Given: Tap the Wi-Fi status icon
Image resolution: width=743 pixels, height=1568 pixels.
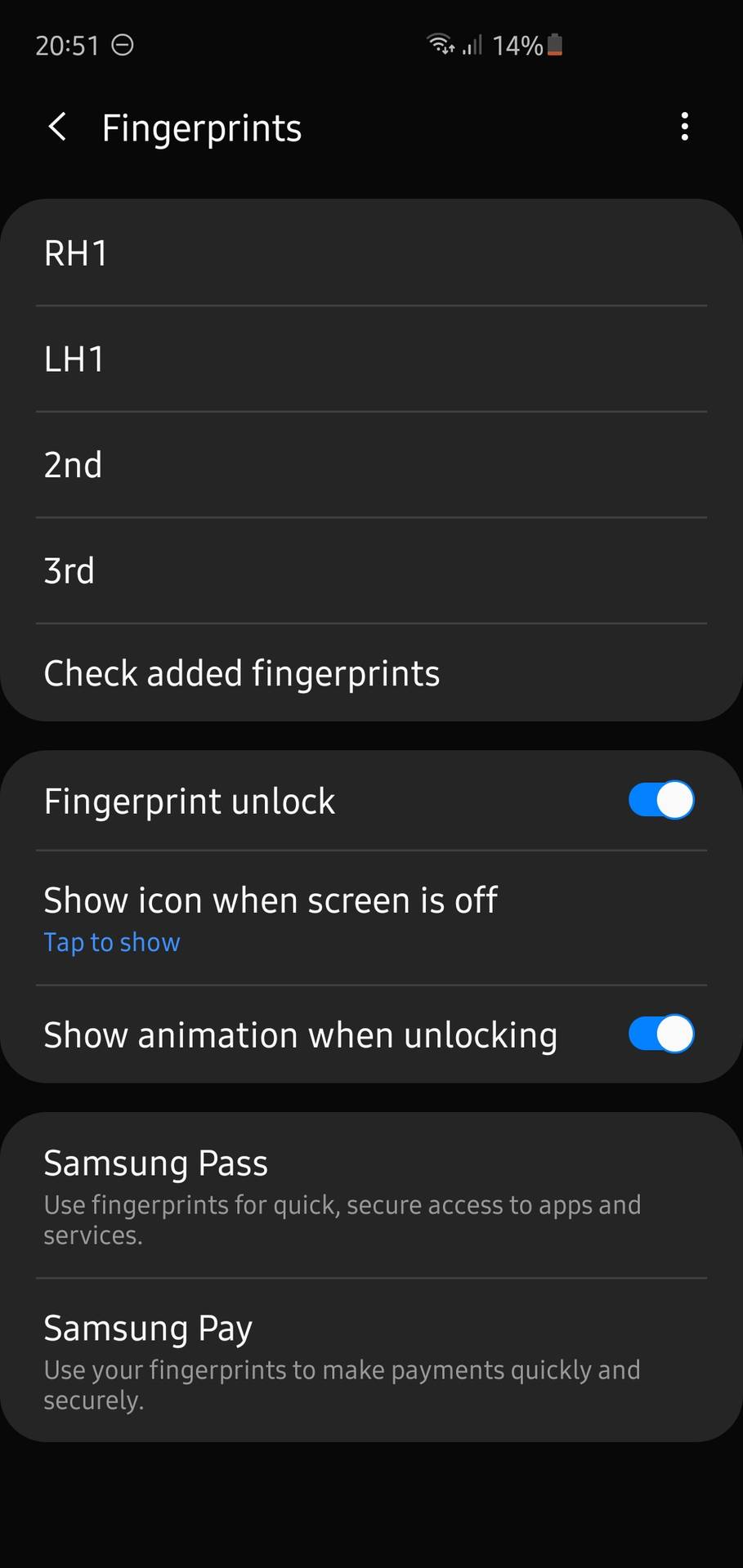Looking at the screenshot, I should (x=440, y=45).
